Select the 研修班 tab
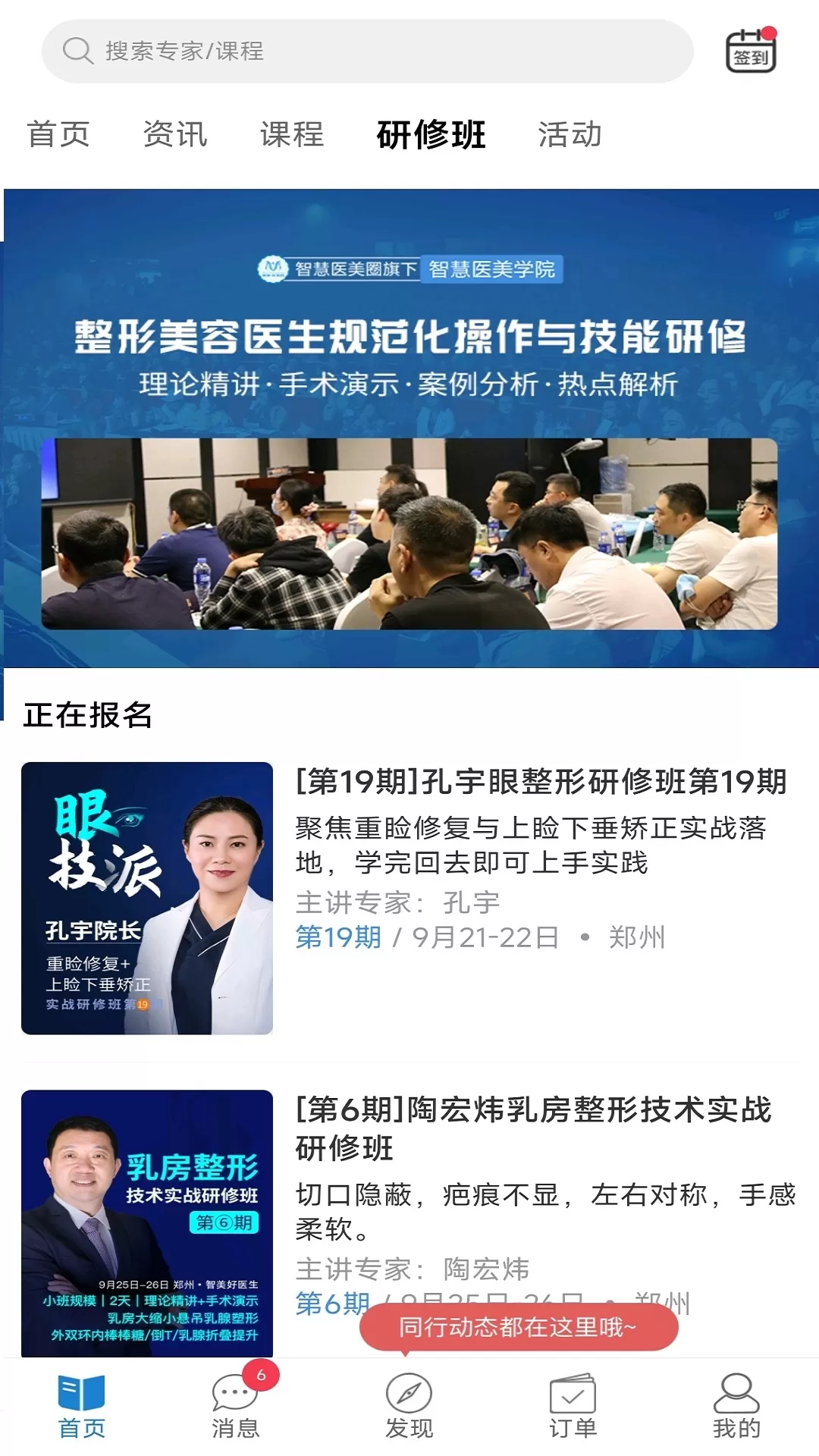Viewport: 819px width, 1456px height. tap(431, 134)
